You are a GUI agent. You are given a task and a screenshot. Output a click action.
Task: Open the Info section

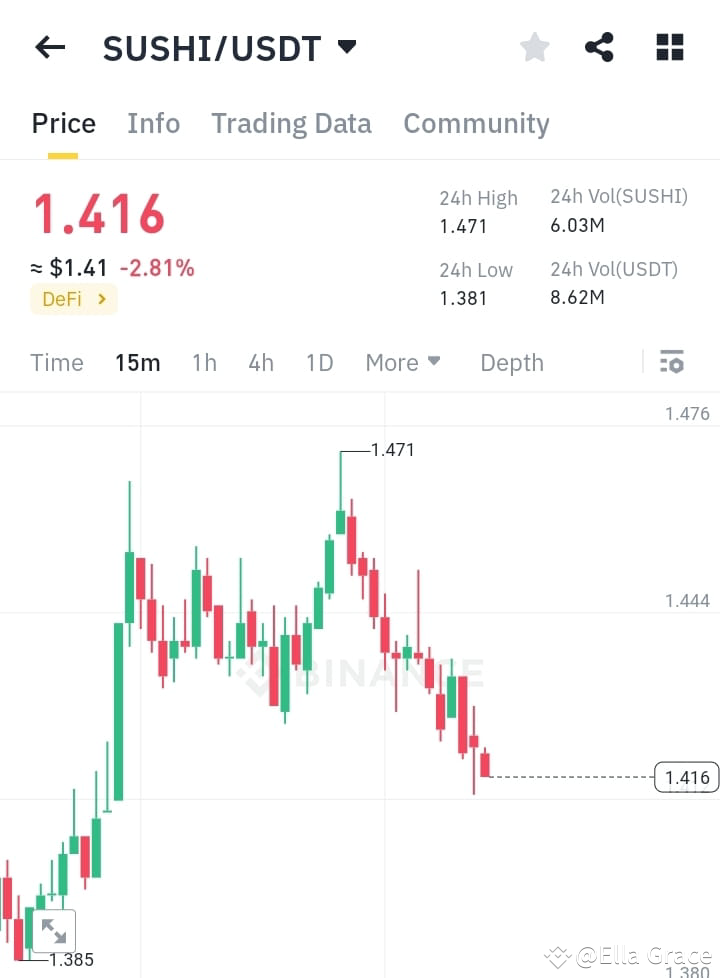[x=153, y=123]
